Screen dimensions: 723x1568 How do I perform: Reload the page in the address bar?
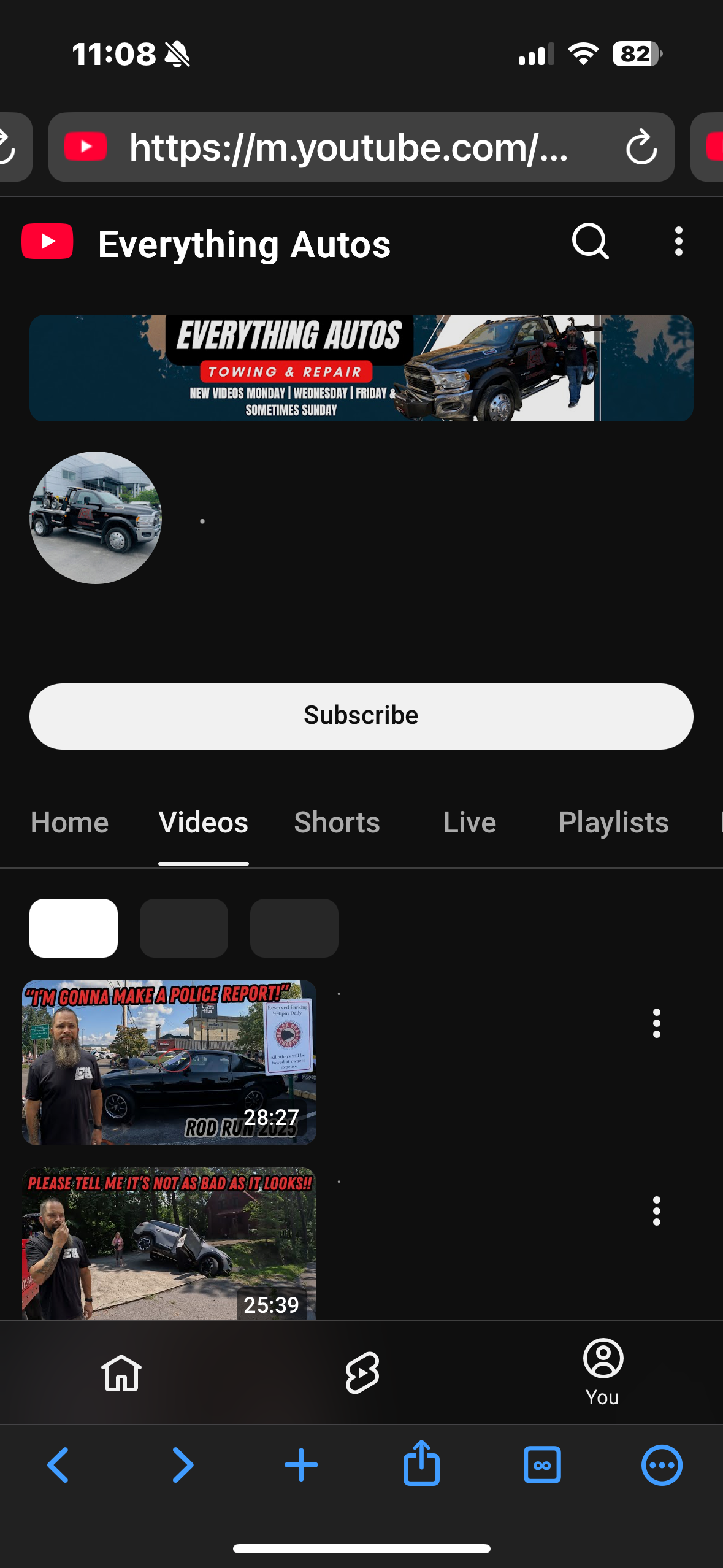tap(641, 147)
